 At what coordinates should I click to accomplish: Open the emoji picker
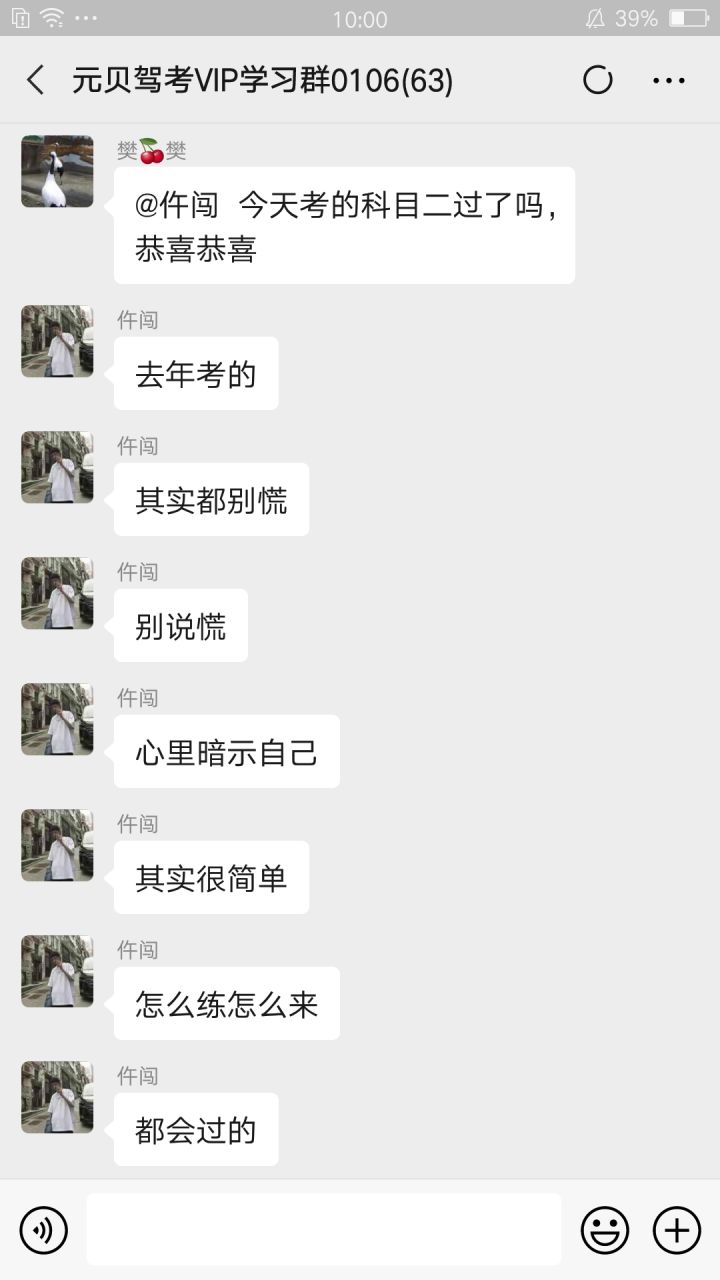point(605,1230)
